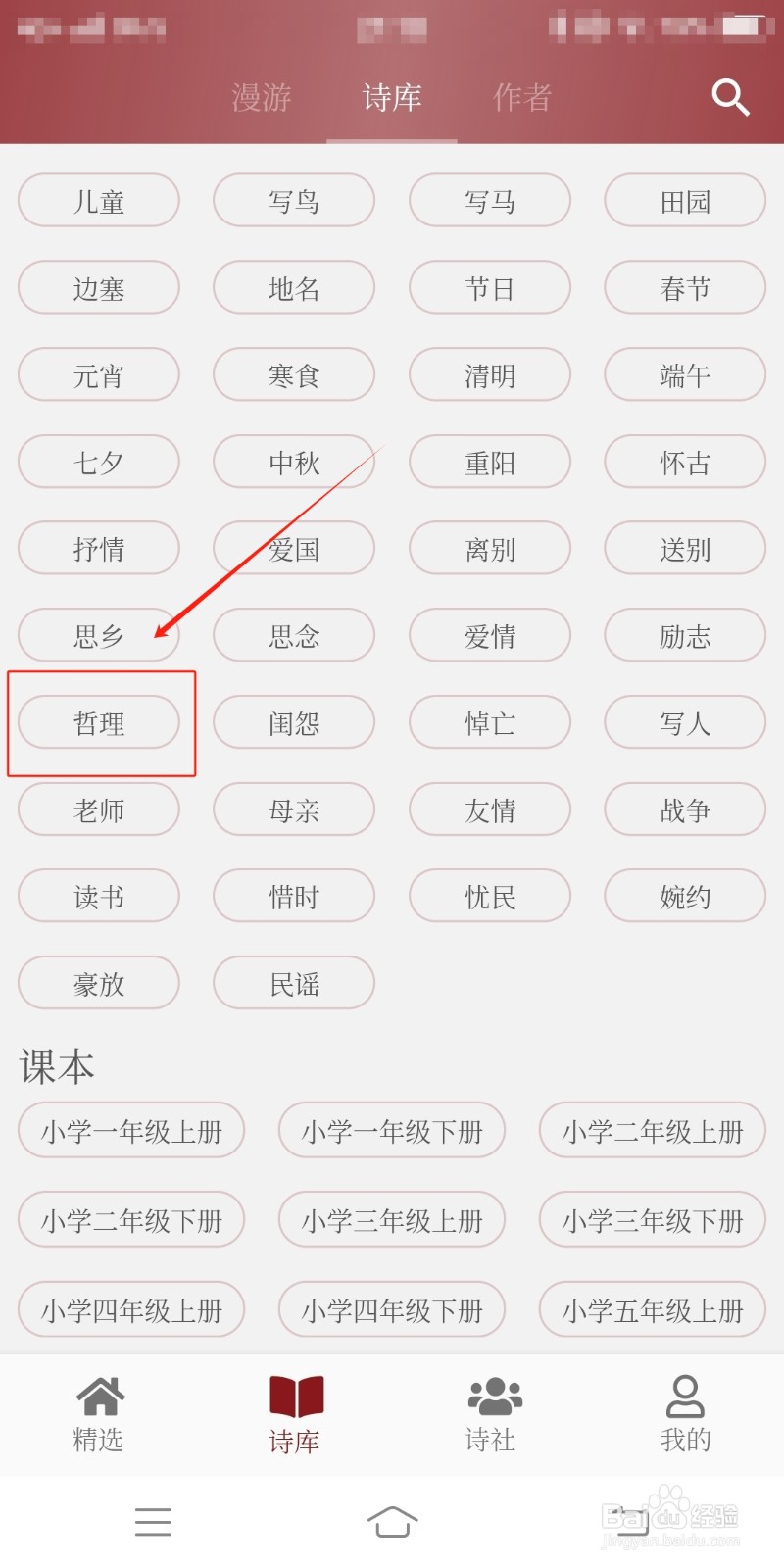The height and width of the screenshot is (1568, 784).
Task: Open 小学一年级上册 textbook
Action: point(131,1130)
